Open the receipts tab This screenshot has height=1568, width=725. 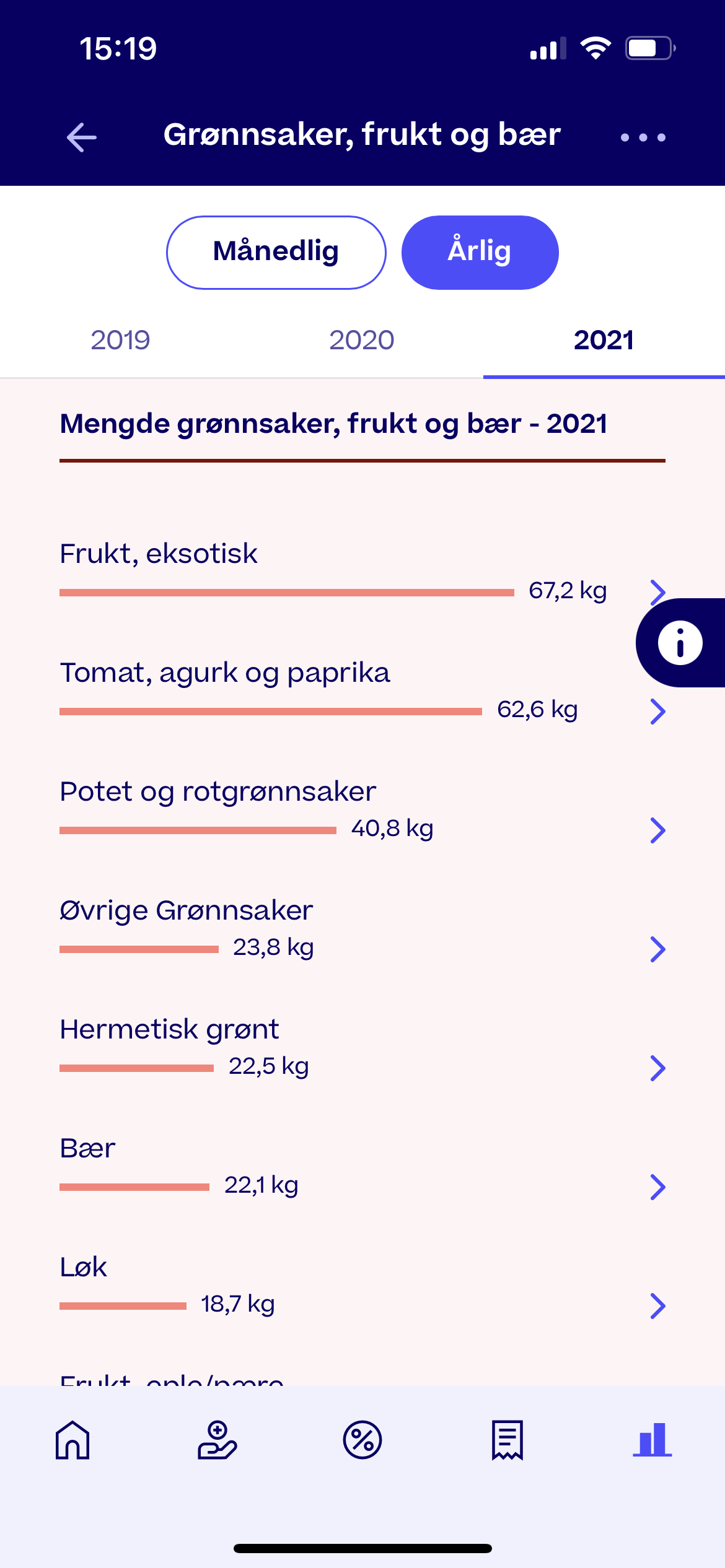tap(507, 1440)
